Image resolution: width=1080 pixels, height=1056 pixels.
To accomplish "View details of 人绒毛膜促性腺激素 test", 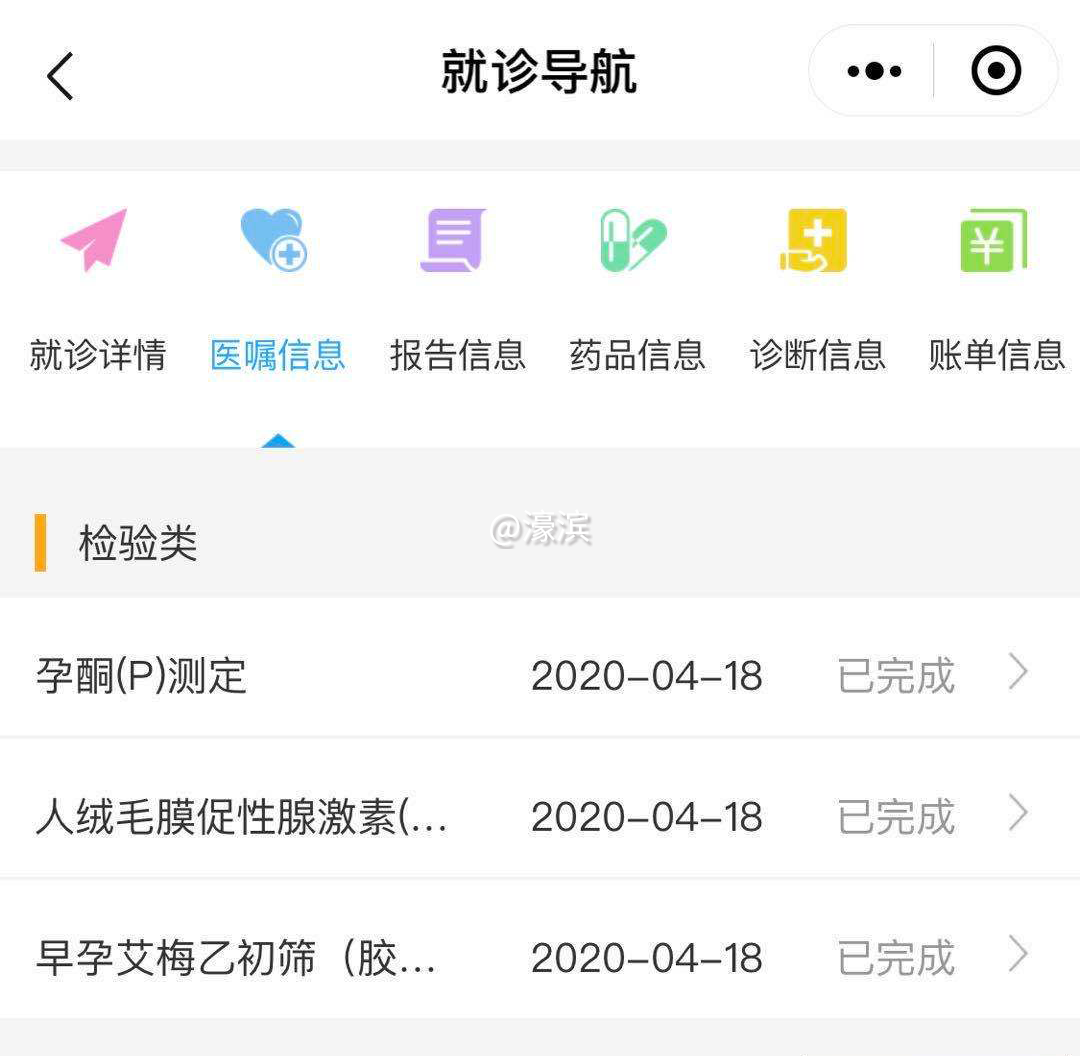I will coord(540,816).
